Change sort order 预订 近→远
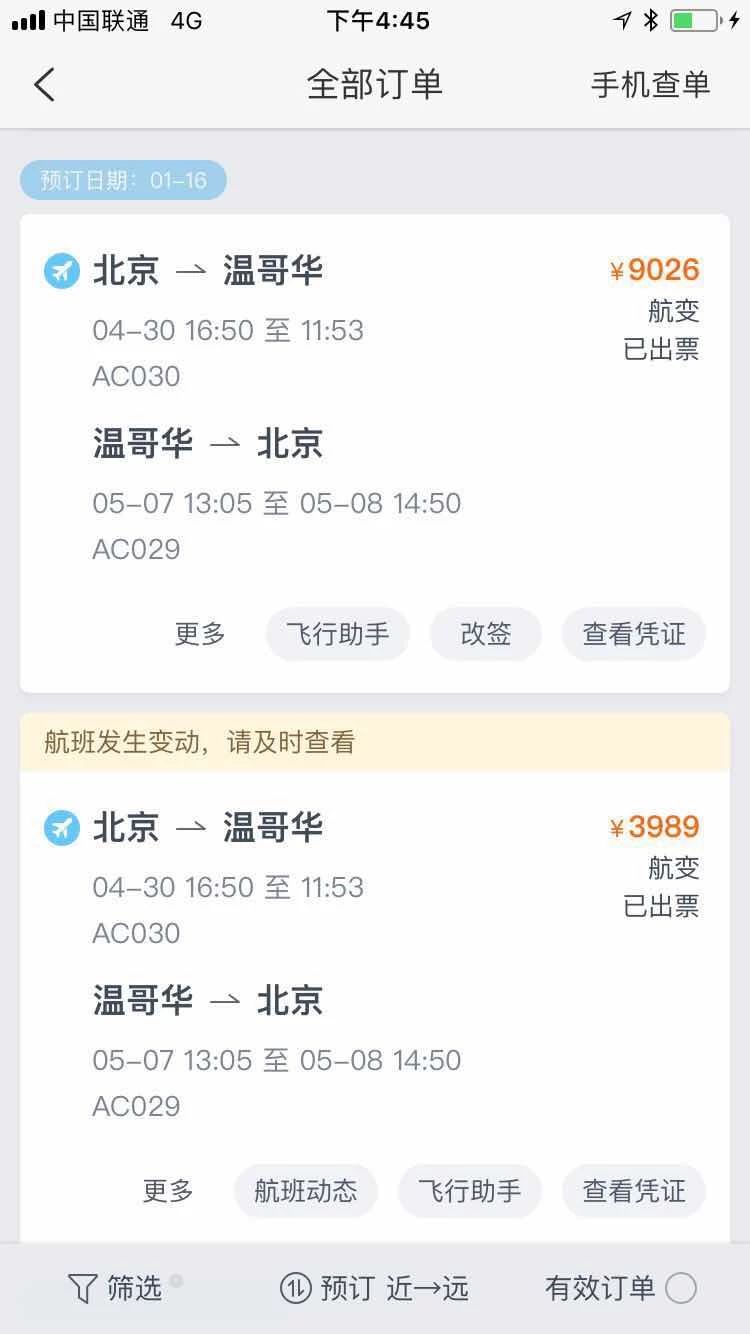750x1334 pixels. (375, 1288)
